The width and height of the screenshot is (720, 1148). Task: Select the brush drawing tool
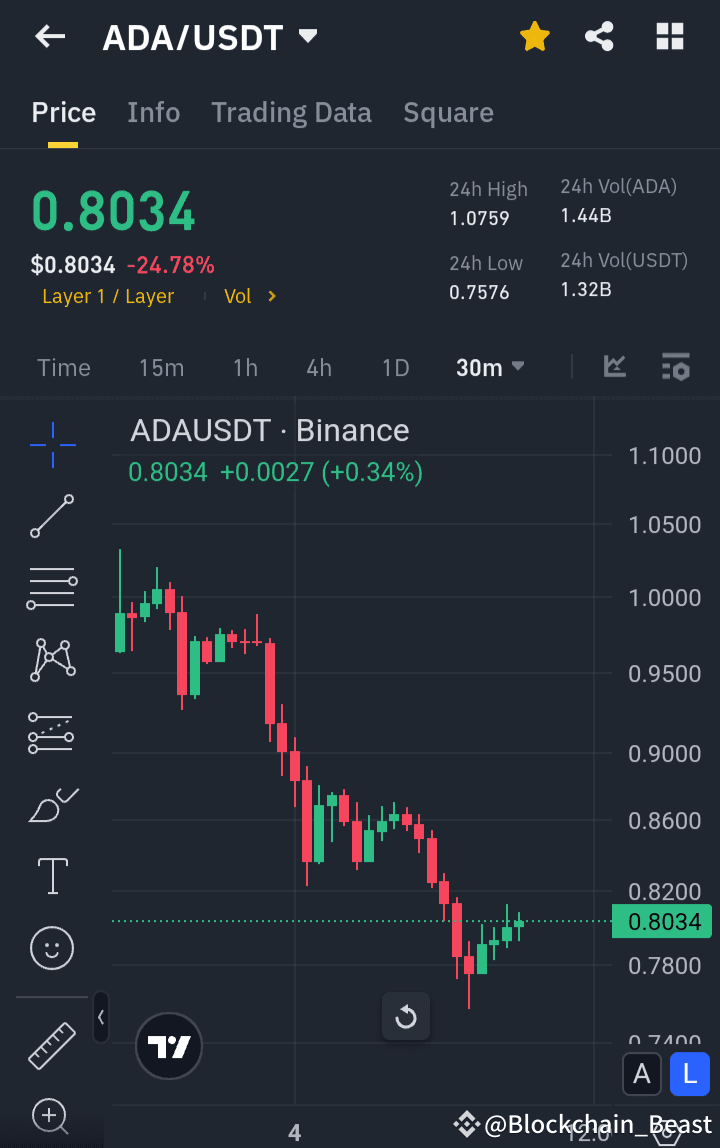52,805
